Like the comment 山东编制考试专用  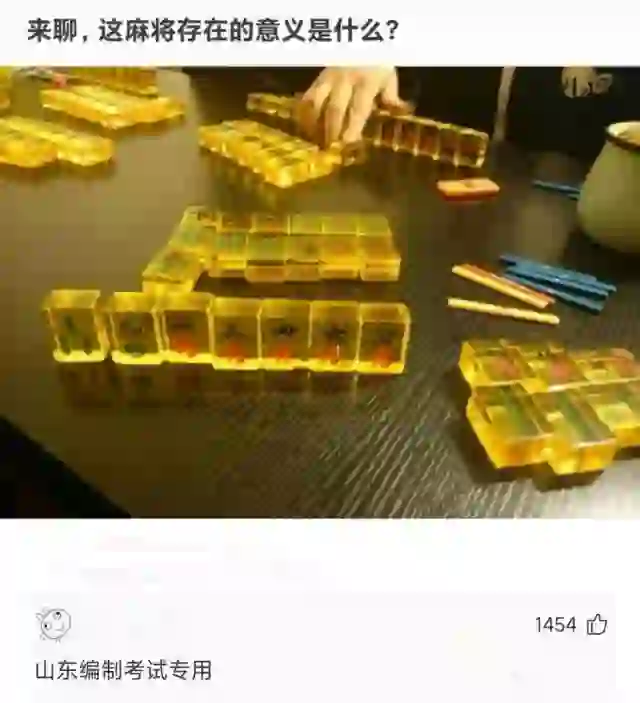pos(597,625)
